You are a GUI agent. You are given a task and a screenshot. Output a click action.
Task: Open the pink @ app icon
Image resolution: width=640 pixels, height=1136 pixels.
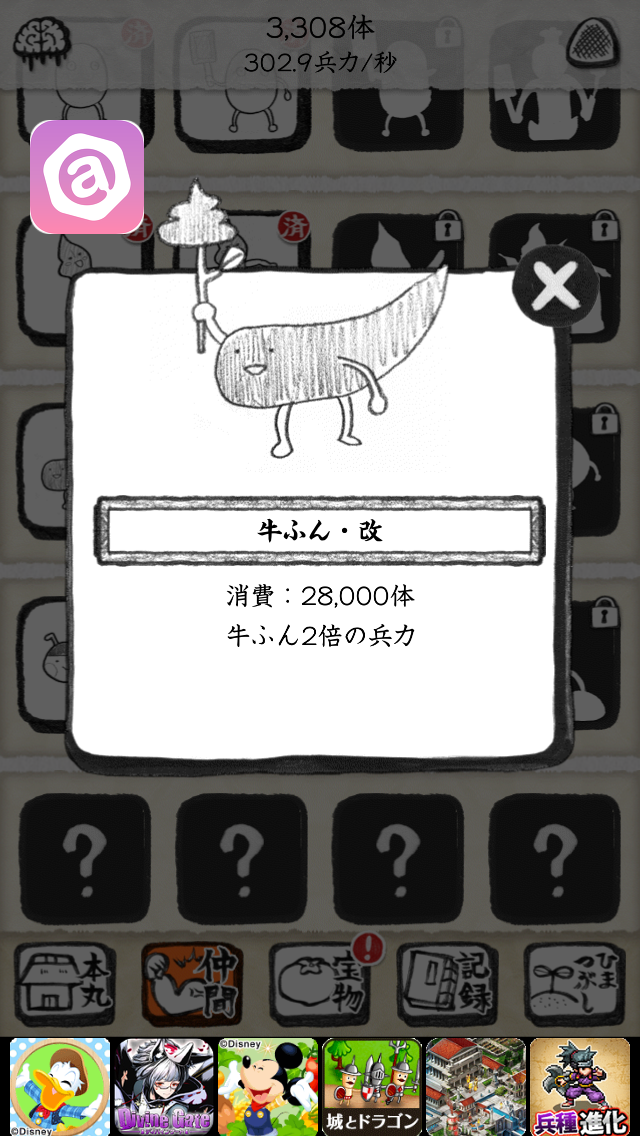coord(87,177)
